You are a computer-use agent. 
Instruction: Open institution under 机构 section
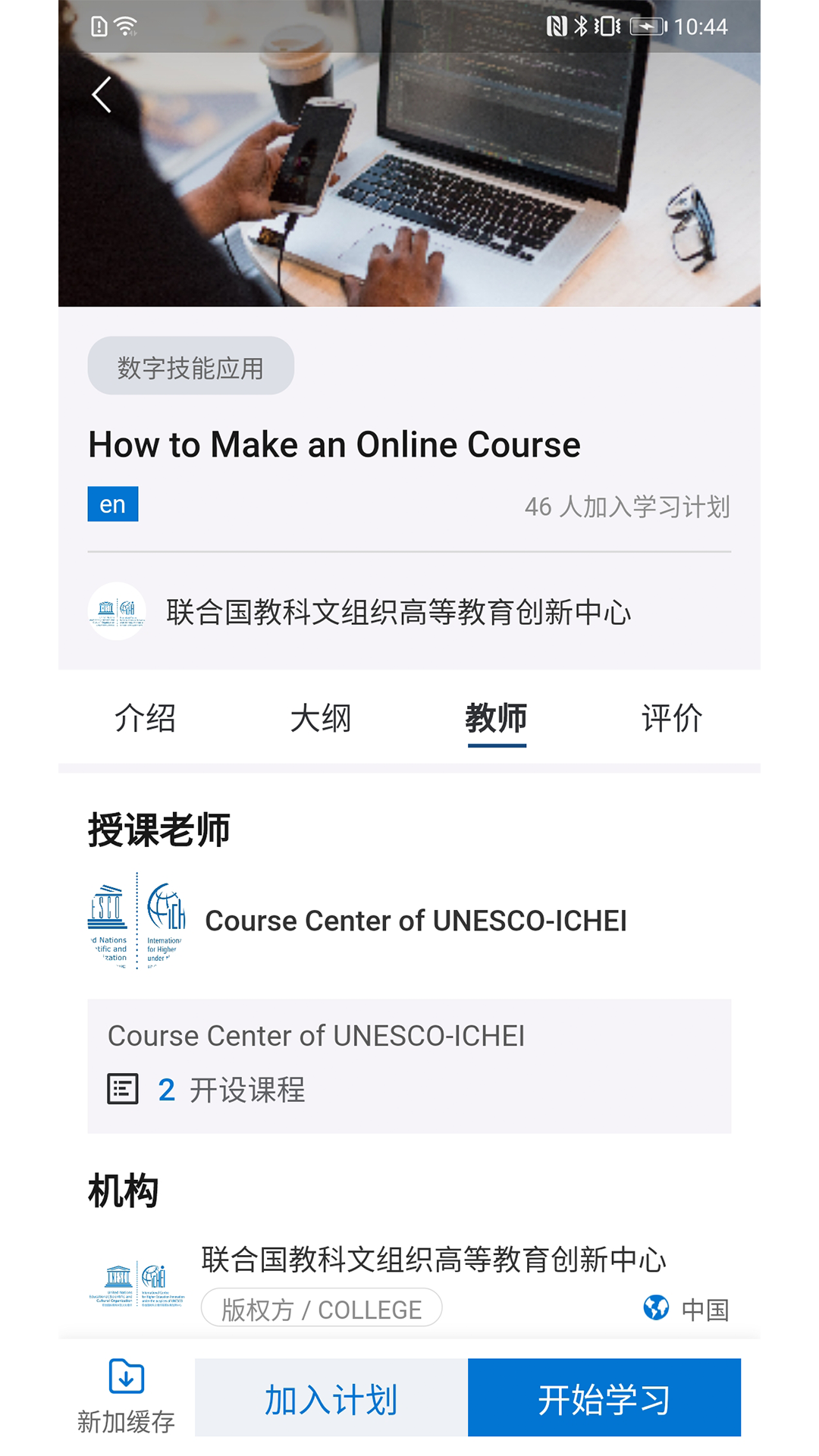(432, 1260)
